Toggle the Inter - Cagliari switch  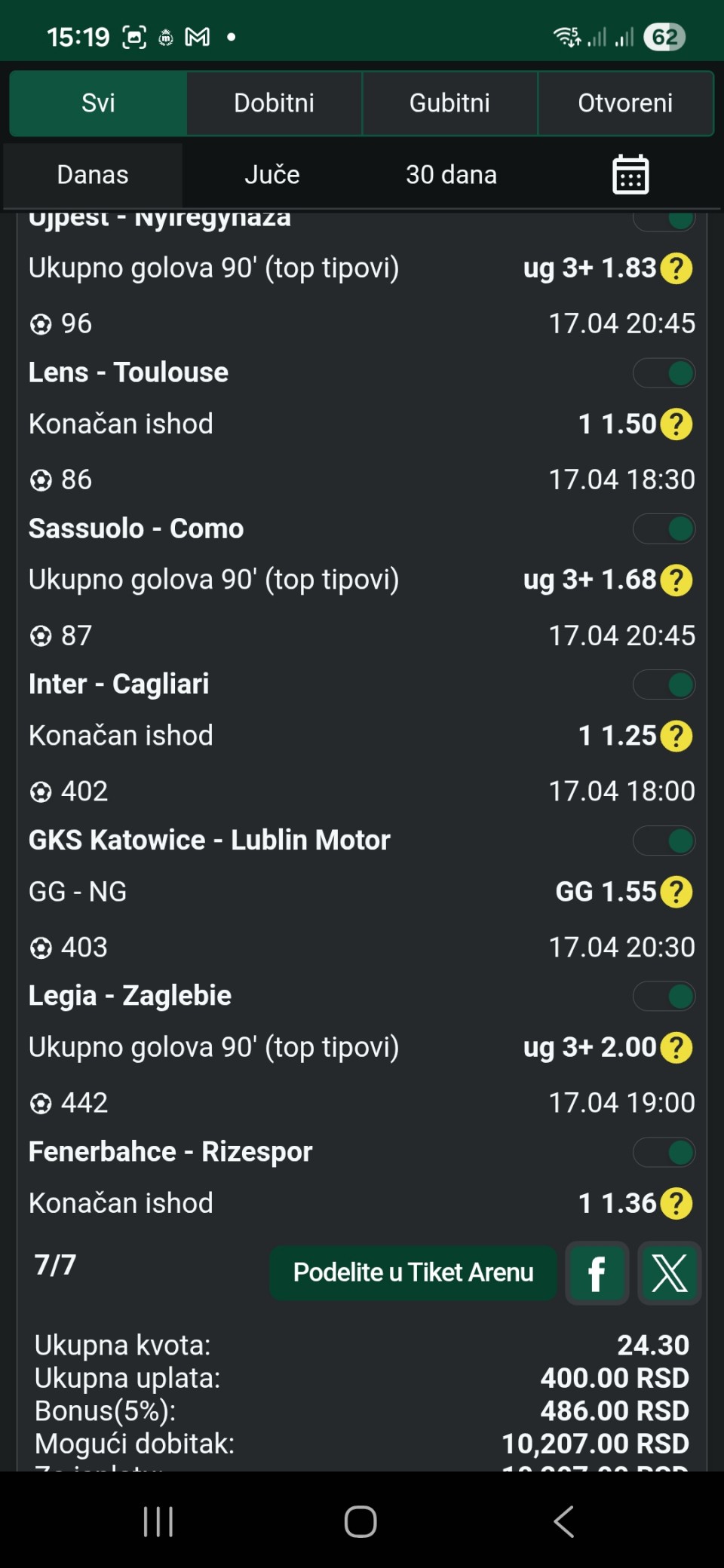[664, 685]
